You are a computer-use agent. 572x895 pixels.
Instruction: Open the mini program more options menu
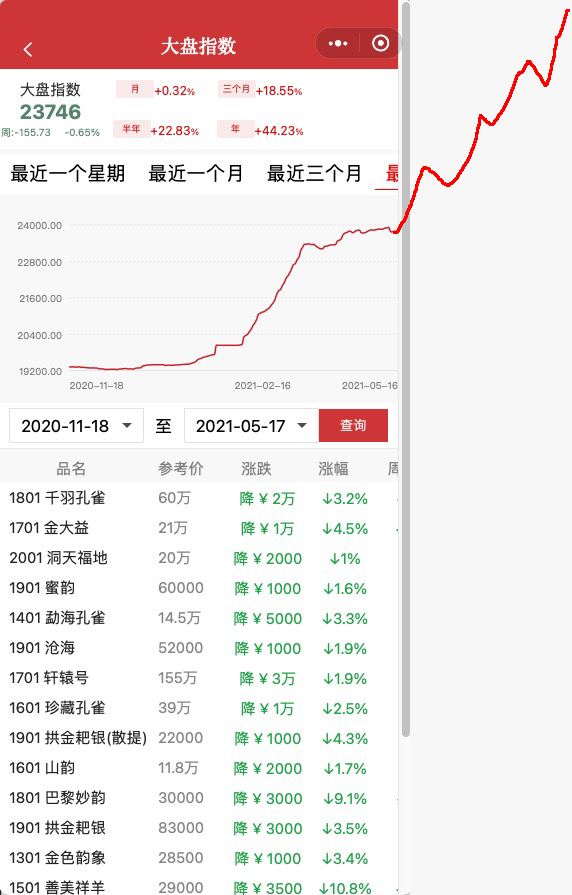338,43
